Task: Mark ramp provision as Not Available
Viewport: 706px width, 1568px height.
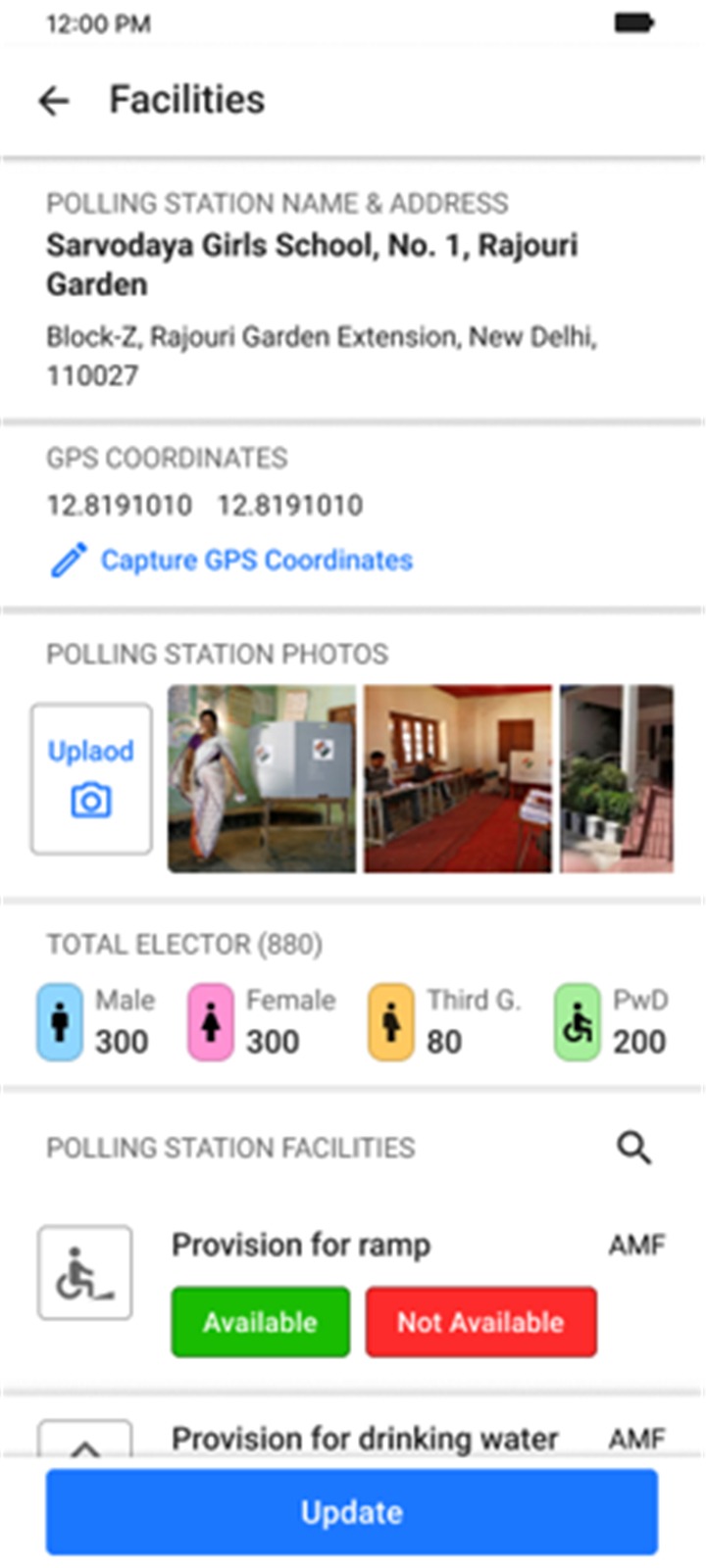Action: coord(481,1322)
